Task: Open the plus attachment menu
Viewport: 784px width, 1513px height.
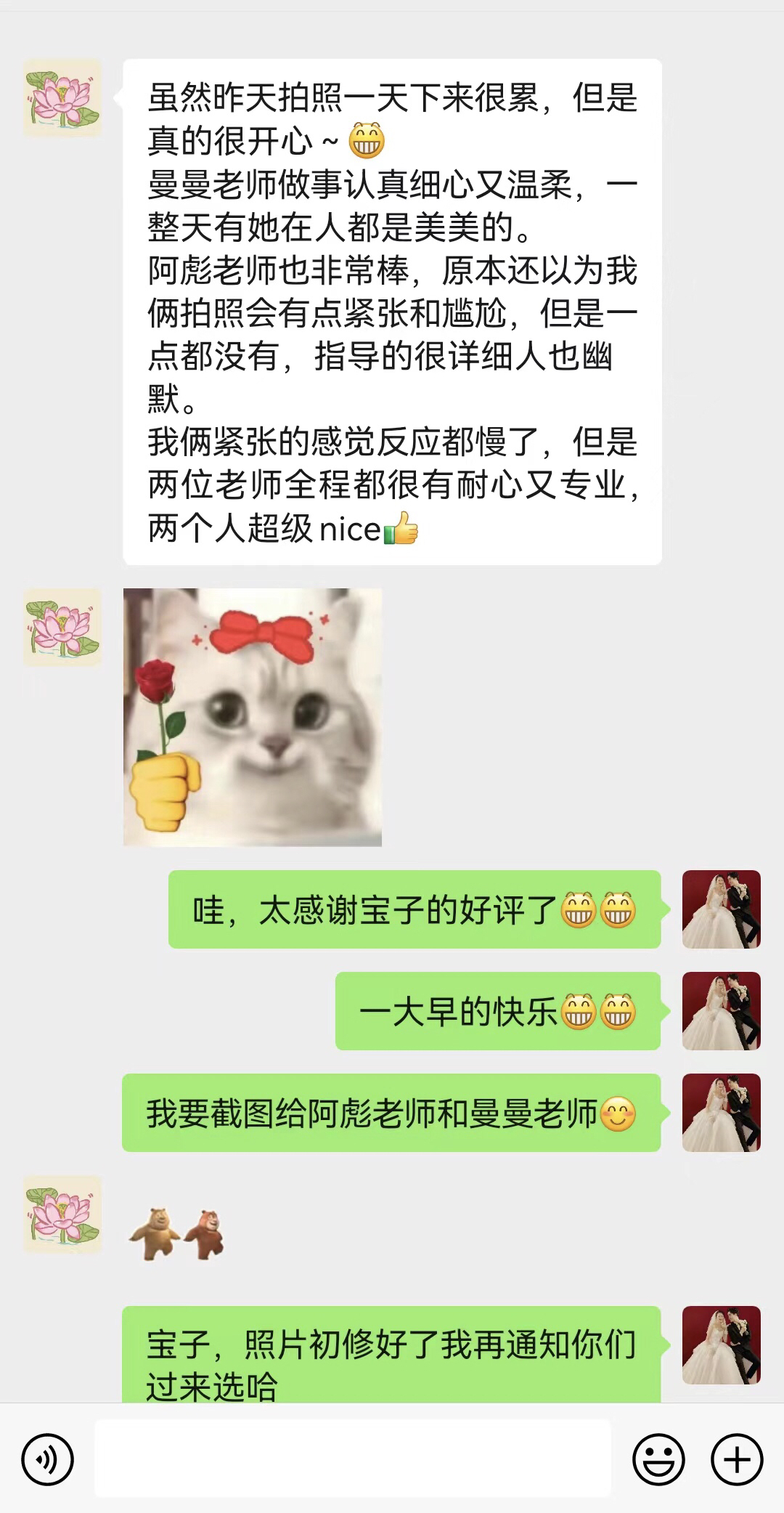Action: pos(737,1459)
